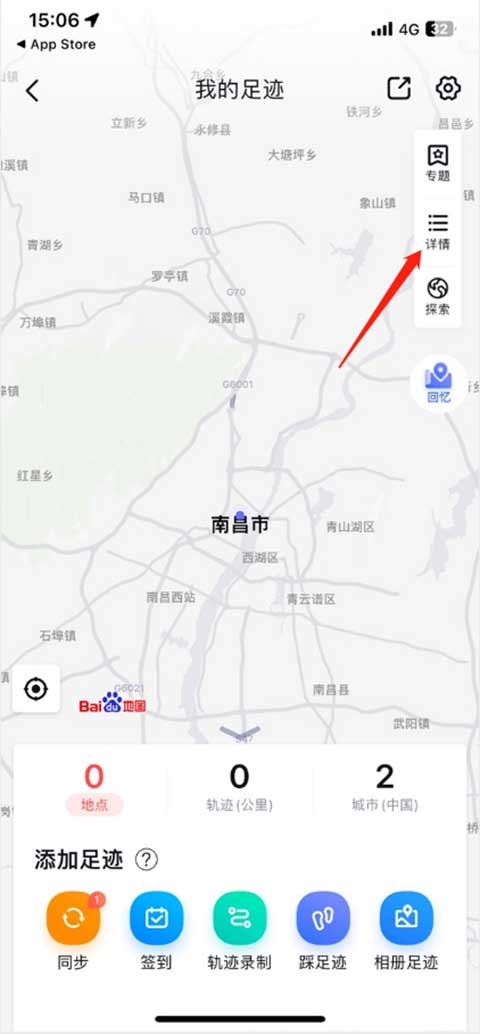
Task: Start 轨迹录制 track recording
Action: pos(239,931)
